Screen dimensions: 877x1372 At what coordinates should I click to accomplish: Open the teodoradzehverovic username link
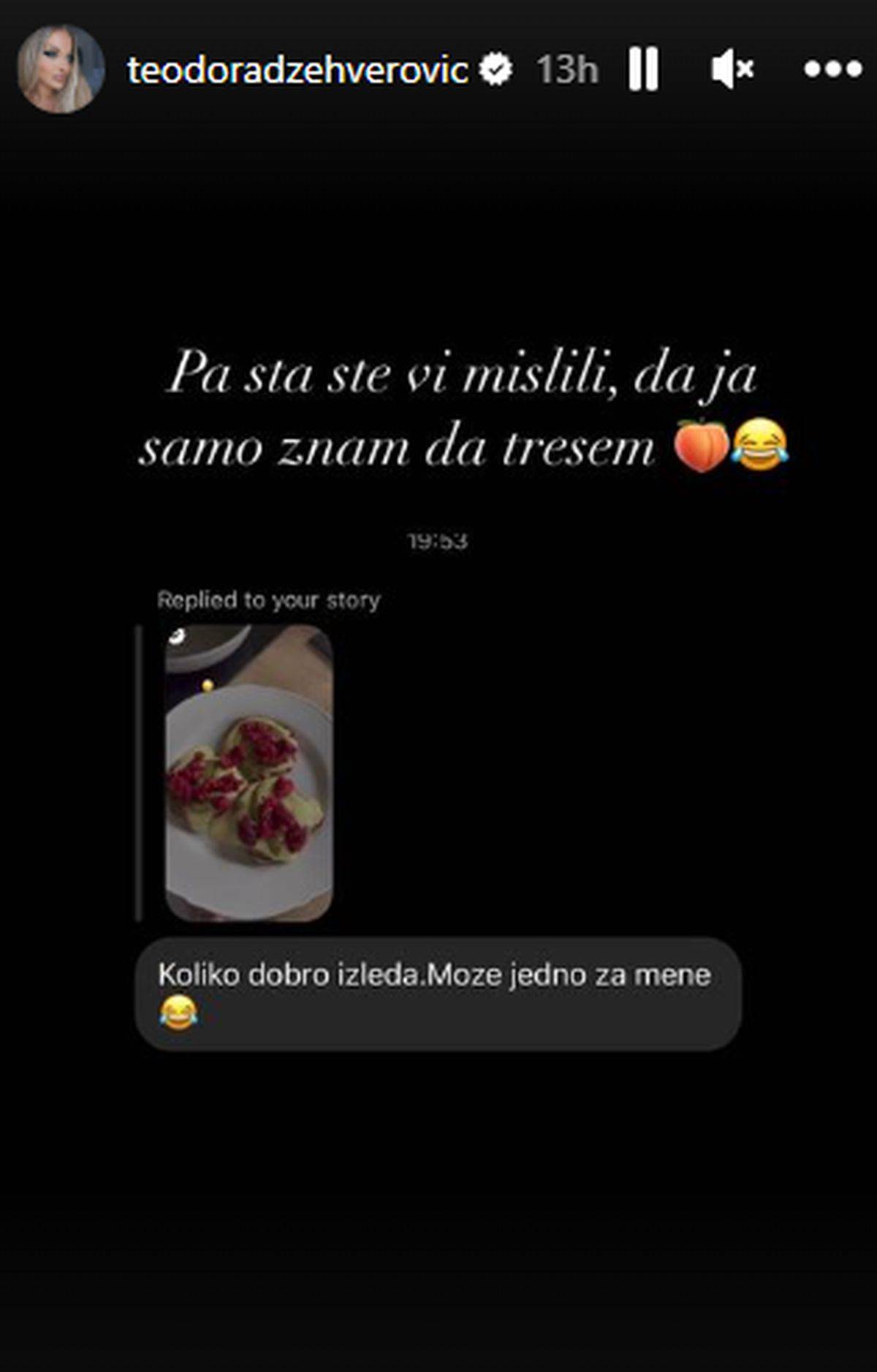click(x=297, y=70)
